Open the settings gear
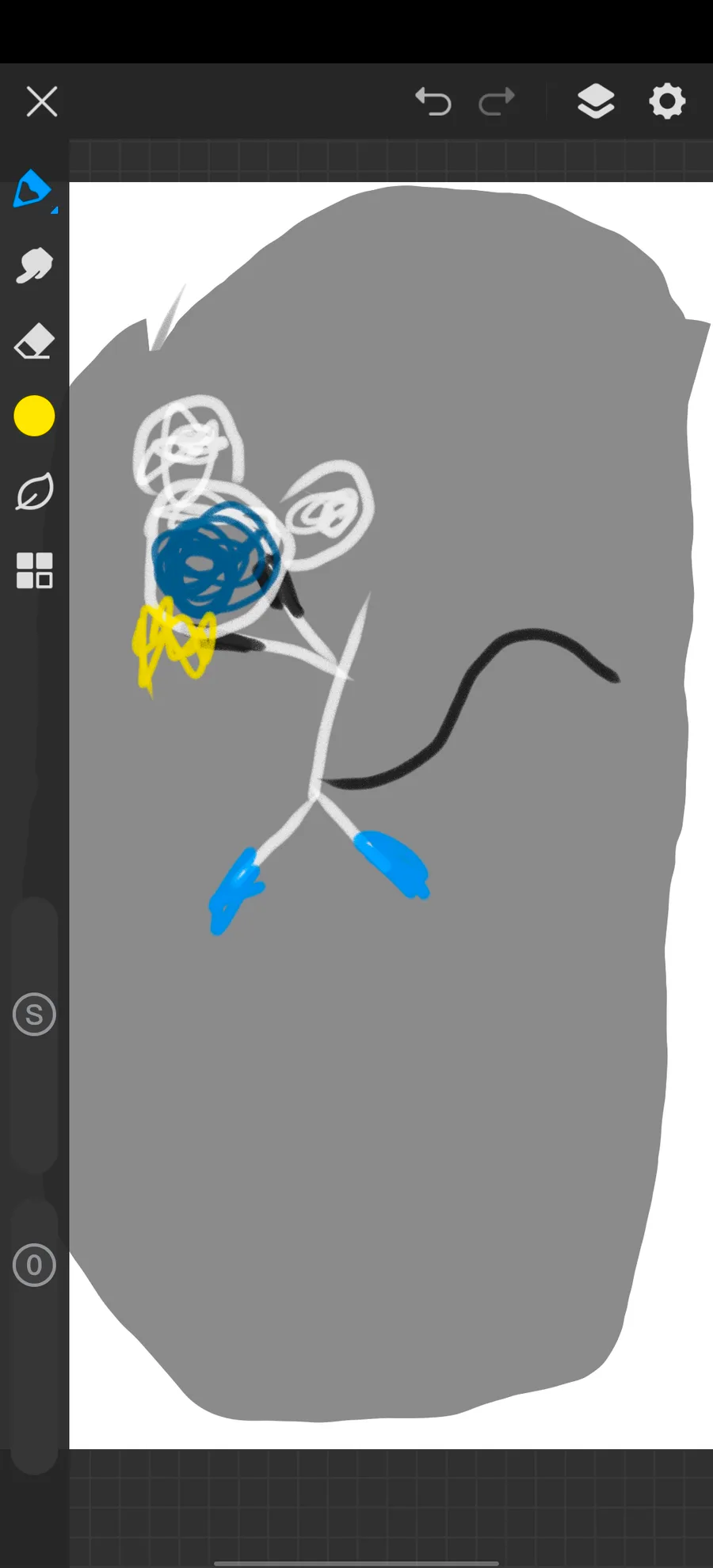 [667, 101]
